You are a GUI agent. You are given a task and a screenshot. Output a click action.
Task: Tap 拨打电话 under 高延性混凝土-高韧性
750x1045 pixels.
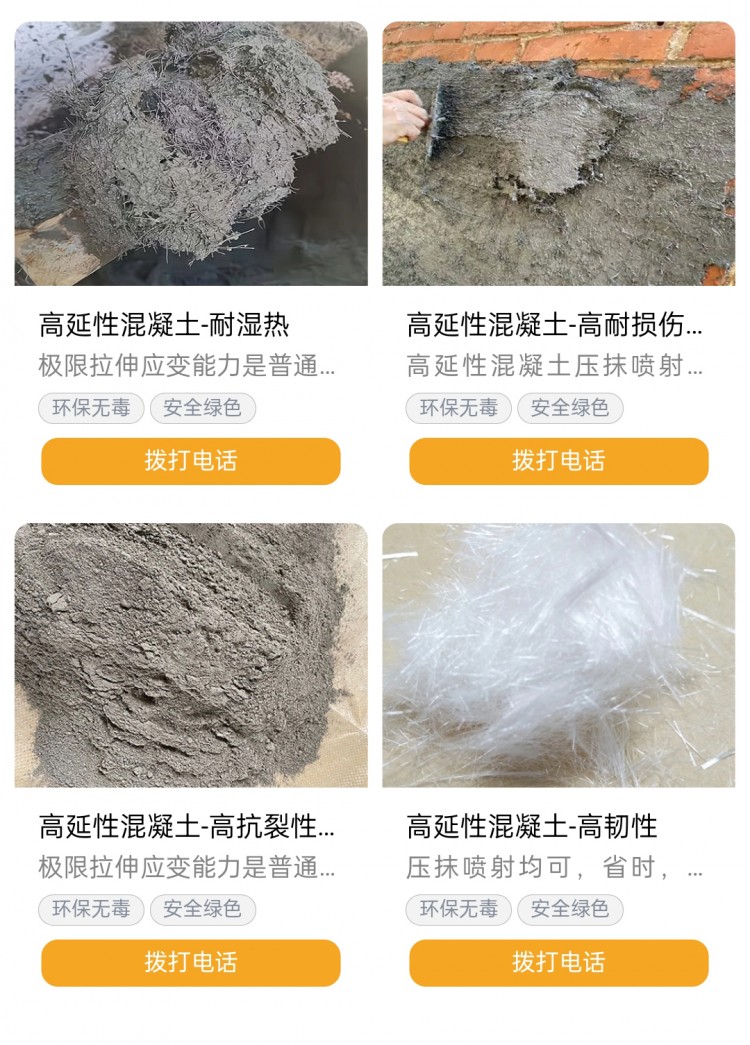pyautogui.click(x=558, y=962)
